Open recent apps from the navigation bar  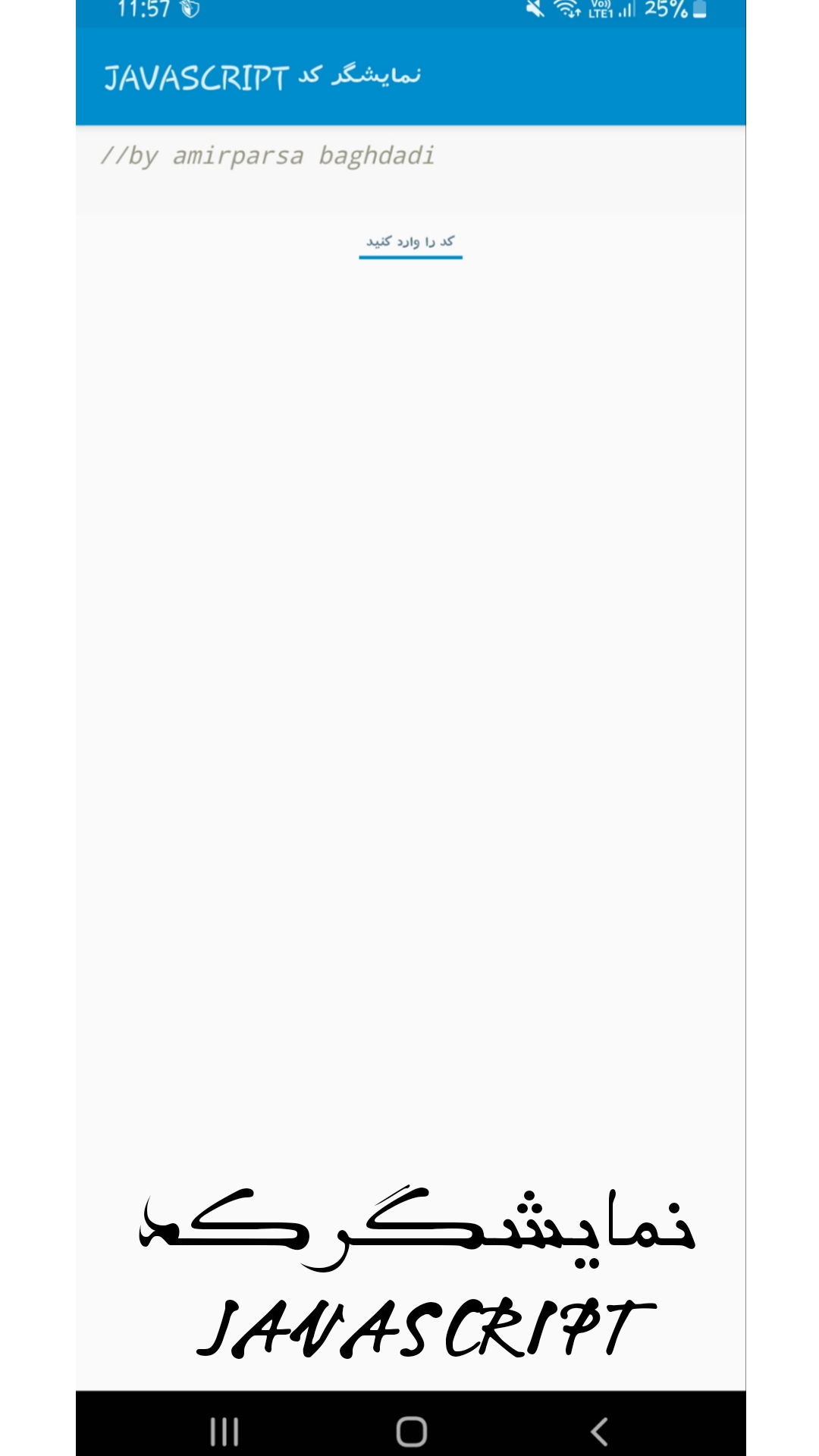click(x=224, y=1431)
